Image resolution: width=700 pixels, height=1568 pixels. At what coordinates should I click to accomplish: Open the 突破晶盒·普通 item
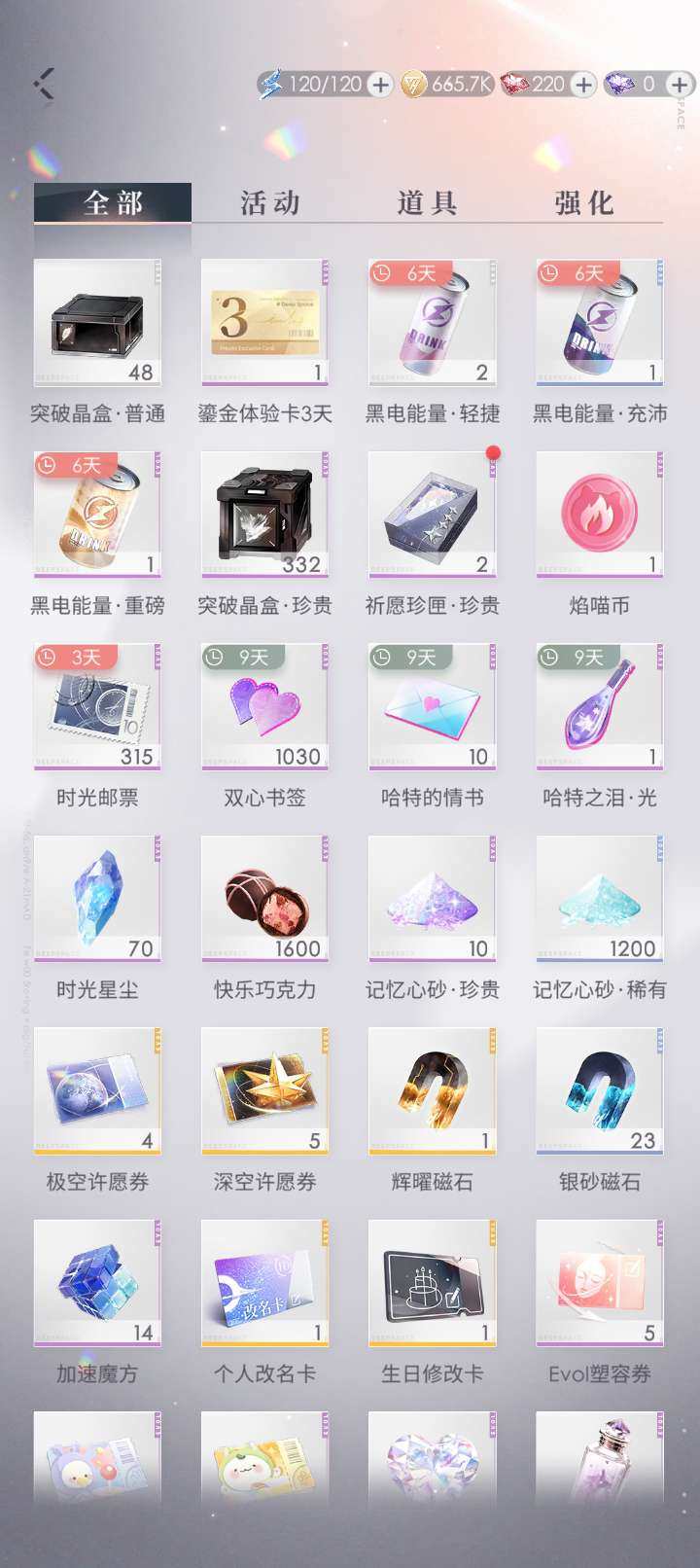click(x=97, y=322)
